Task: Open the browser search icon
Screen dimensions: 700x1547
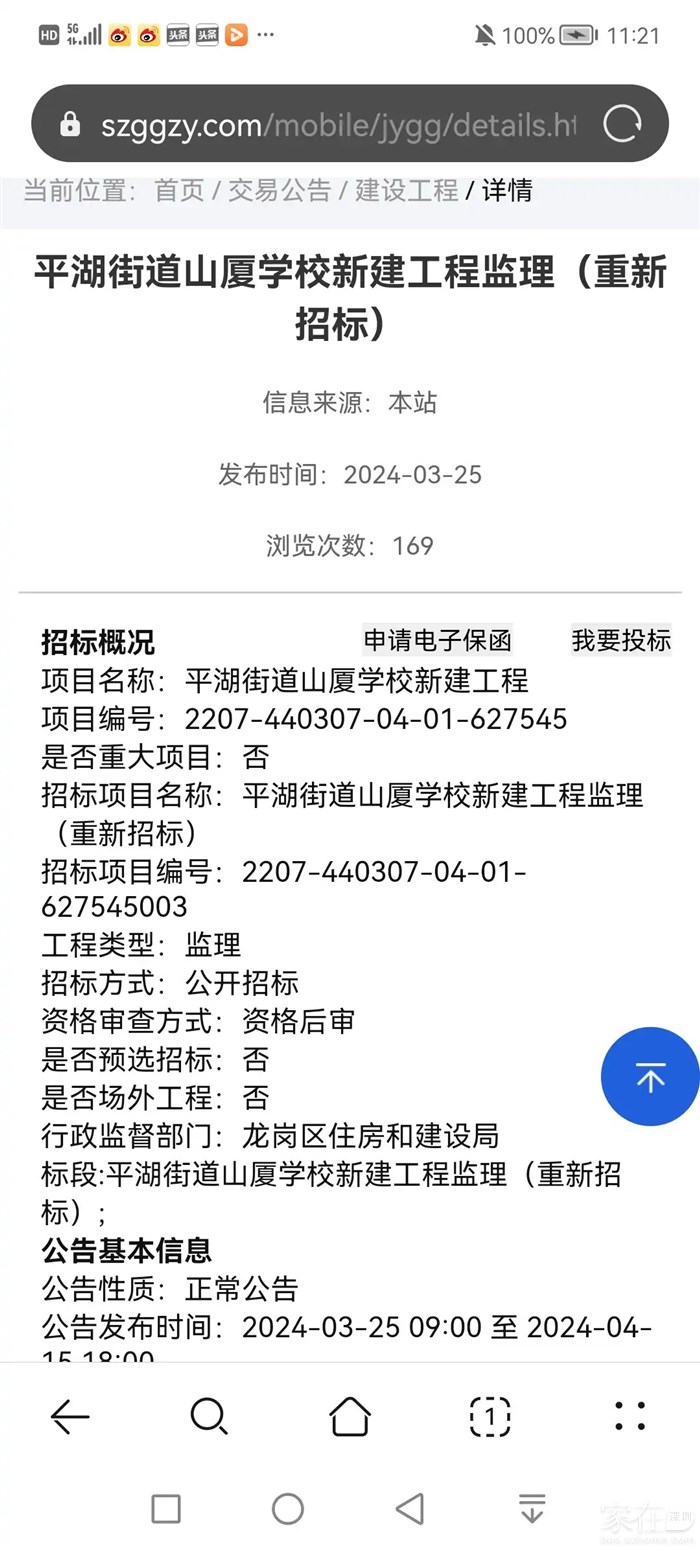Action: 209,1416
